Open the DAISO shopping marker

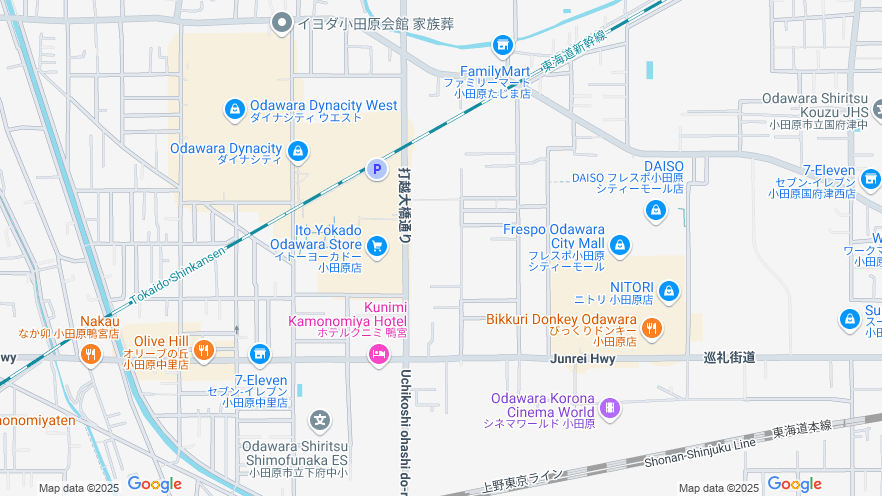[x=655, y=210]
